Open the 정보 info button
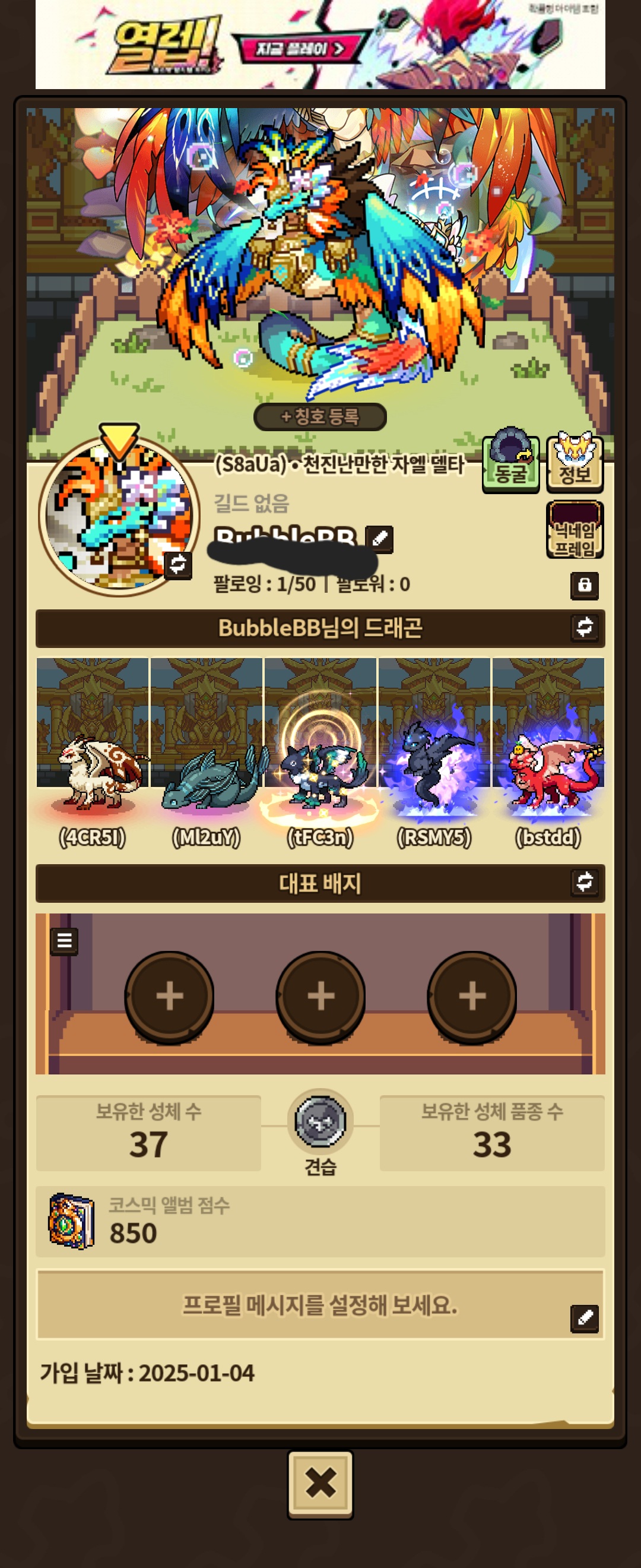The width and height of the screenshot is (641, 1568). pyautogui.click(x=574, y=464)
